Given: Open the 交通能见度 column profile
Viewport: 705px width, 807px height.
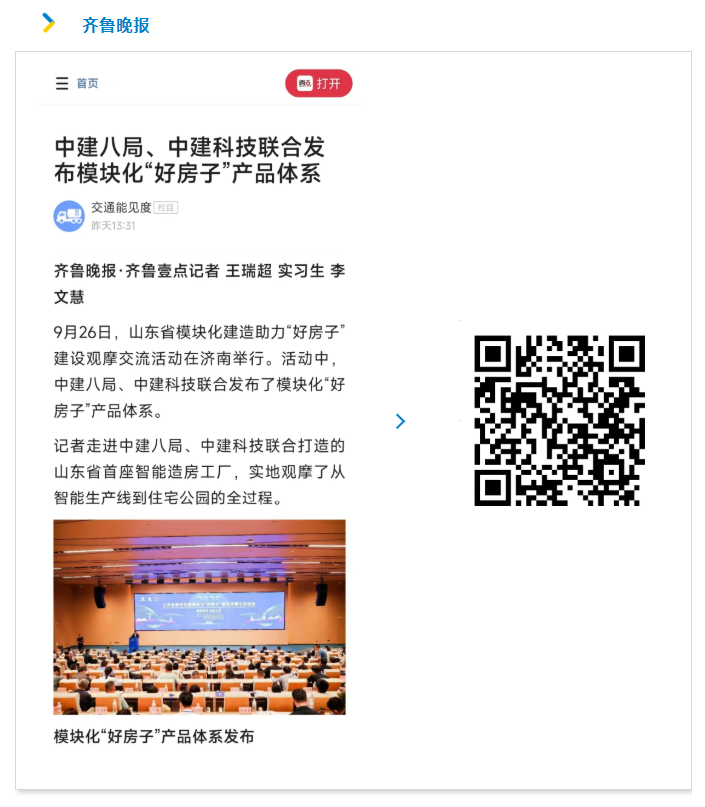Looking at the screenshot, I should pyautogui.click(x=121, y=208).
